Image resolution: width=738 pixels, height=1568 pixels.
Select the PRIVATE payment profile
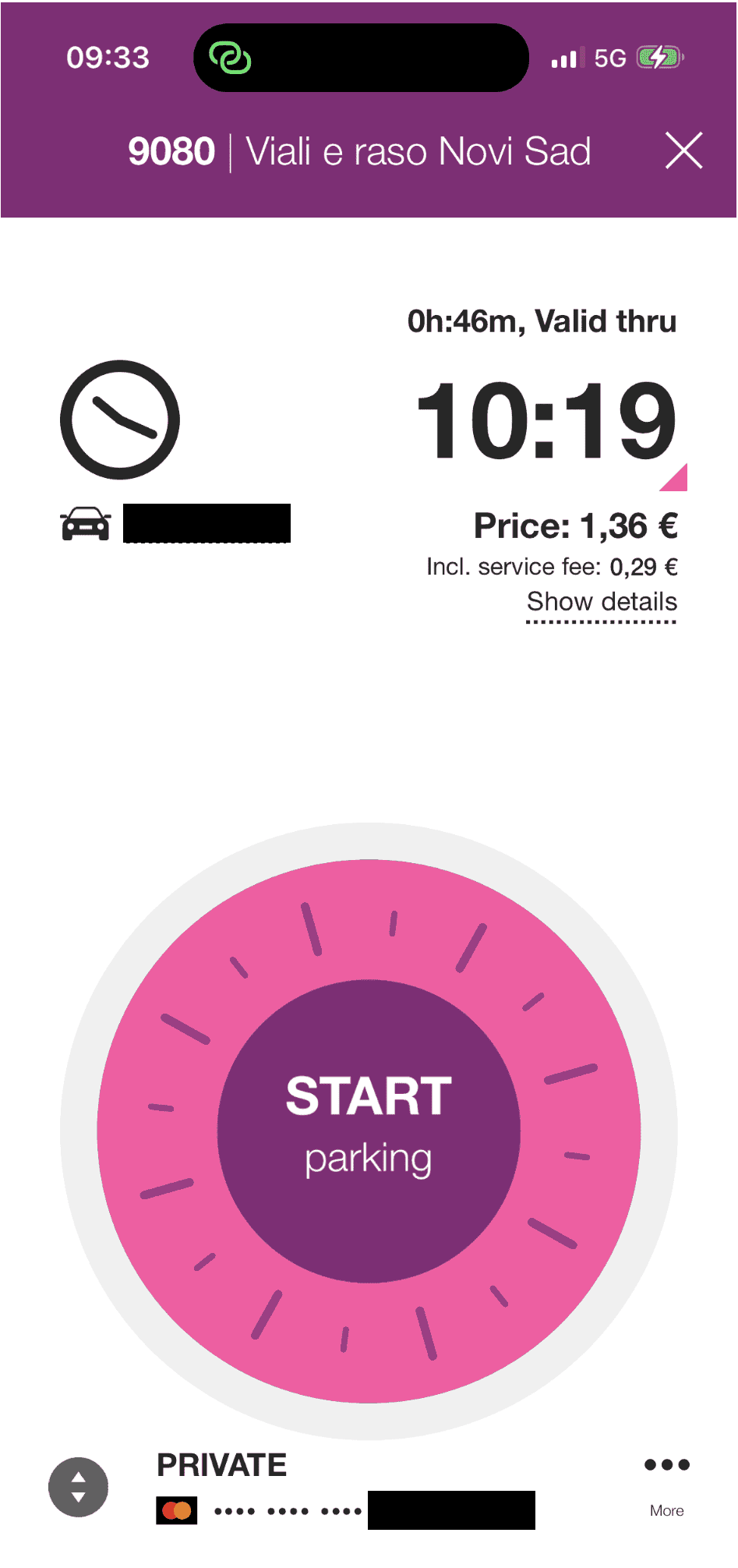221,1465
